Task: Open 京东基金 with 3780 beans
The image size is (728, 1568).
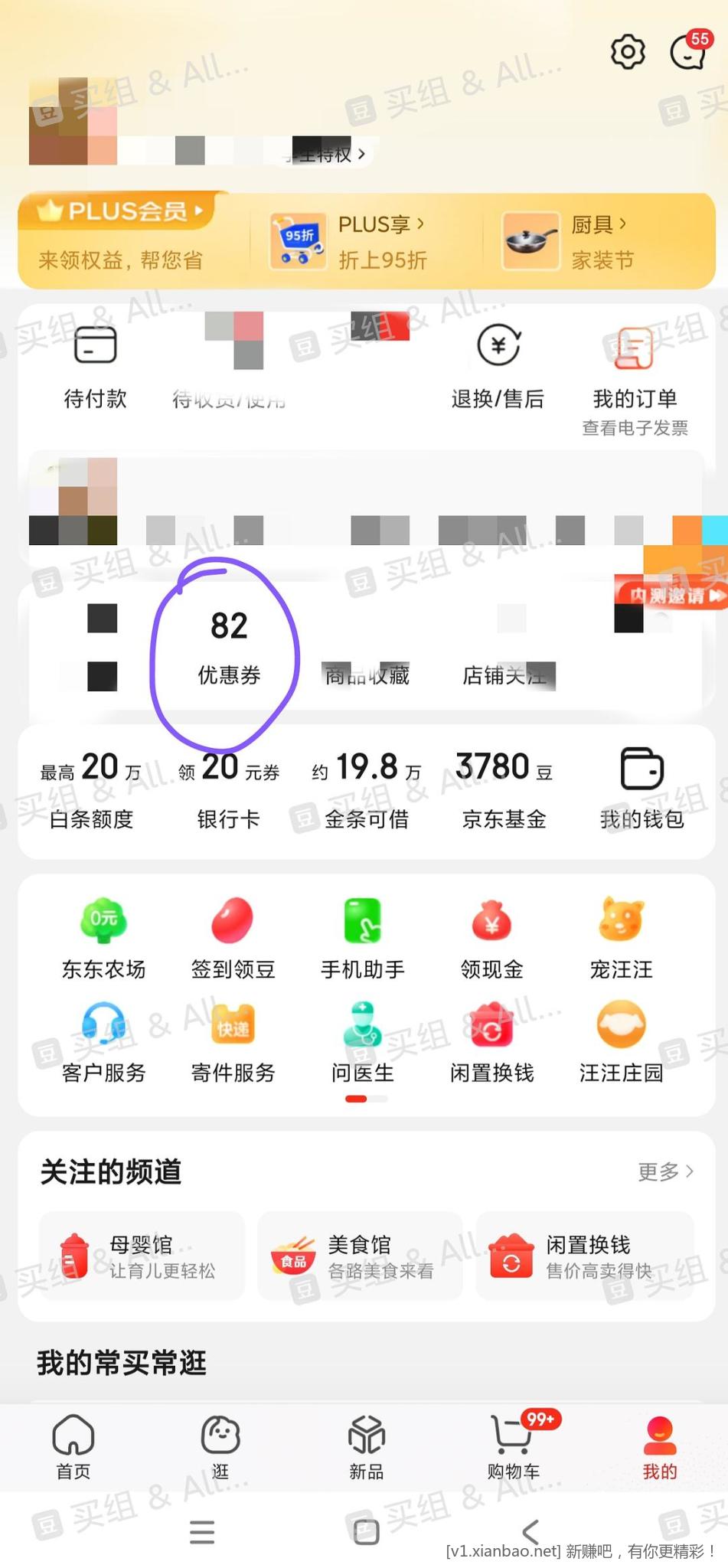Action: point(504,789)
